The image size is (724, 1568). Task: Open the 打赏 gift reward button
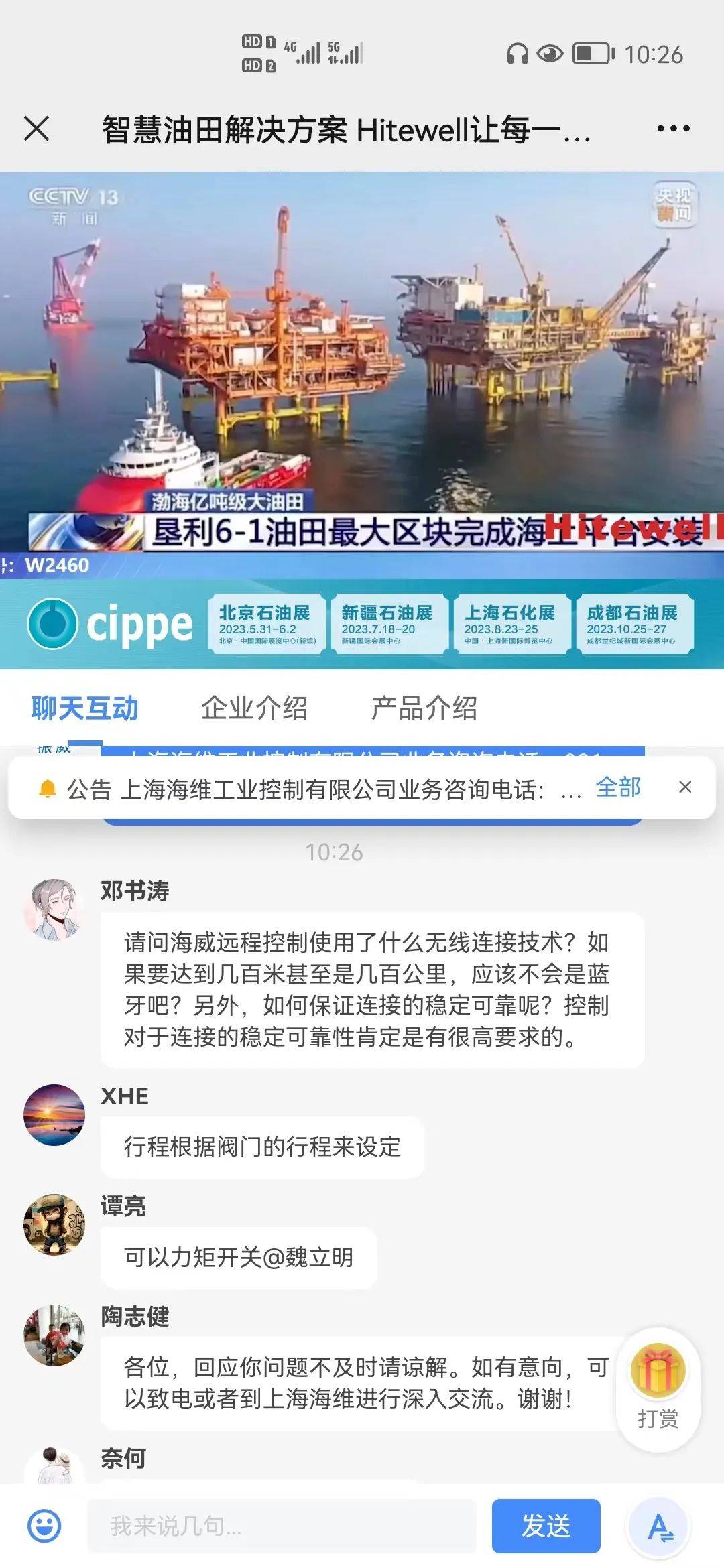pyautogui.click(x=658, y=1389)
